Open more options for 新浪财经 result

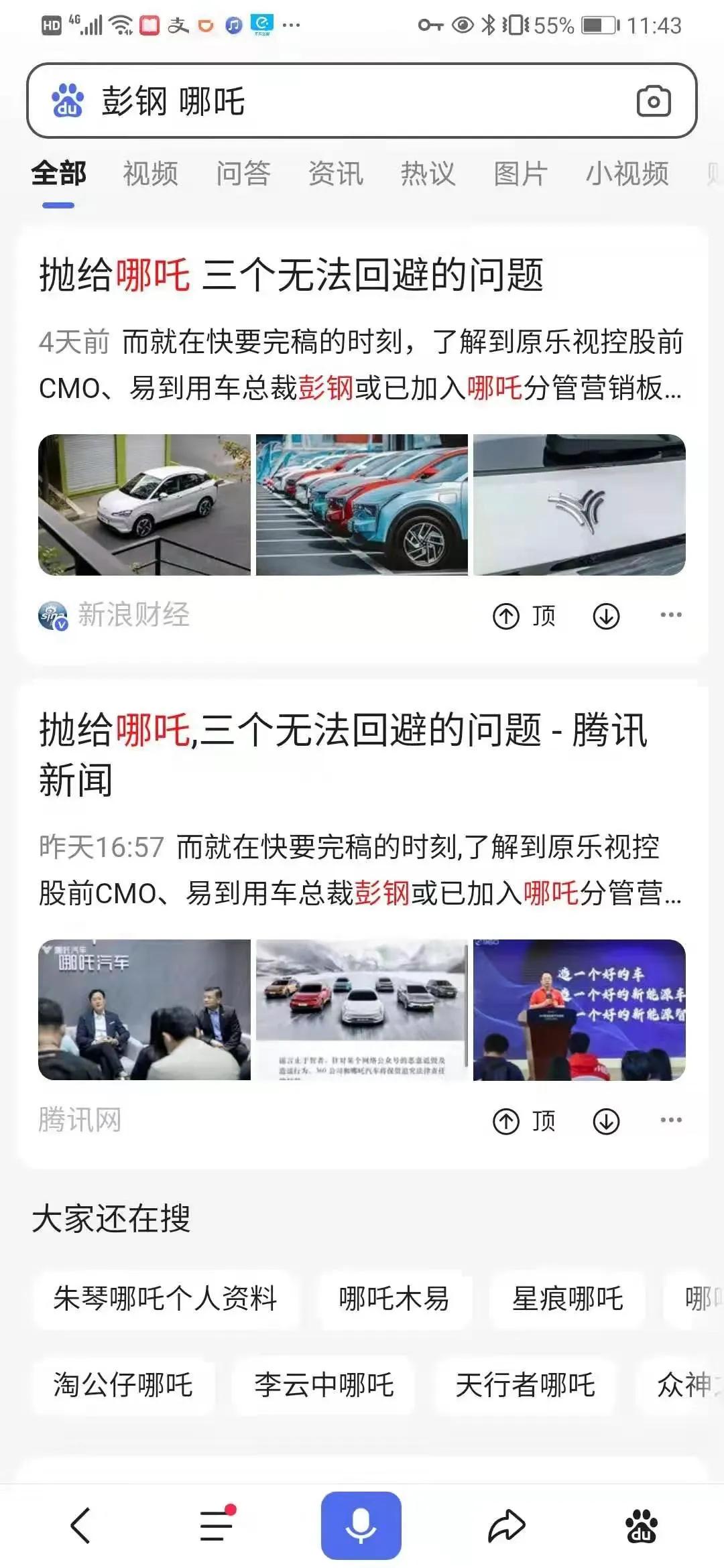click(x=670, y=614)
